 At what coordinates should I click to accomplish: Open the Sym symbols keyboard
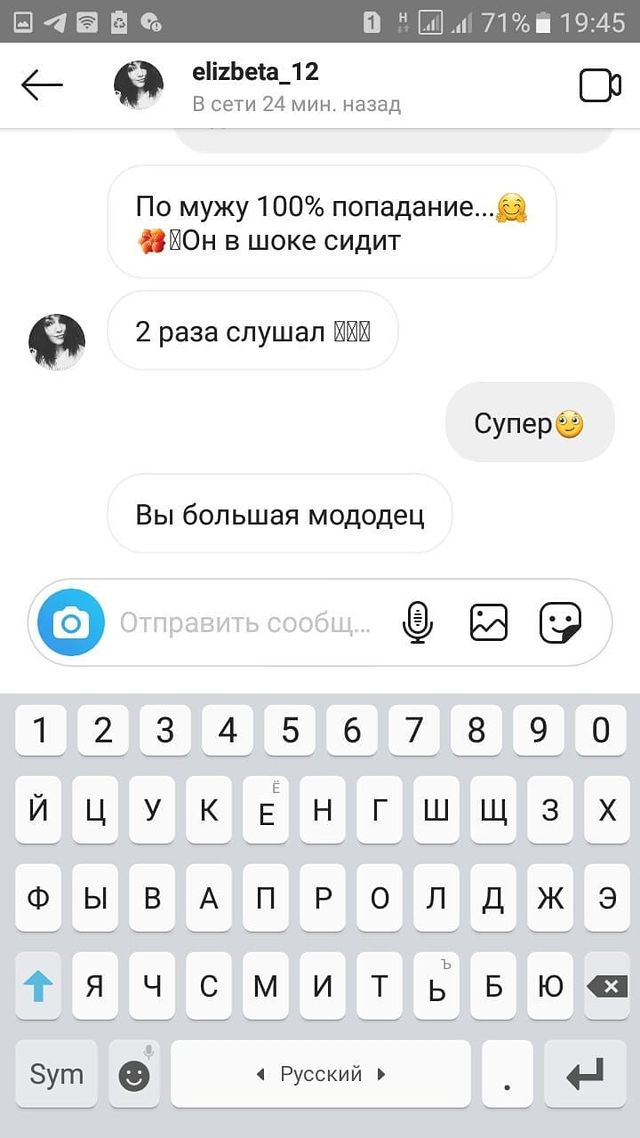[57, 1074]
